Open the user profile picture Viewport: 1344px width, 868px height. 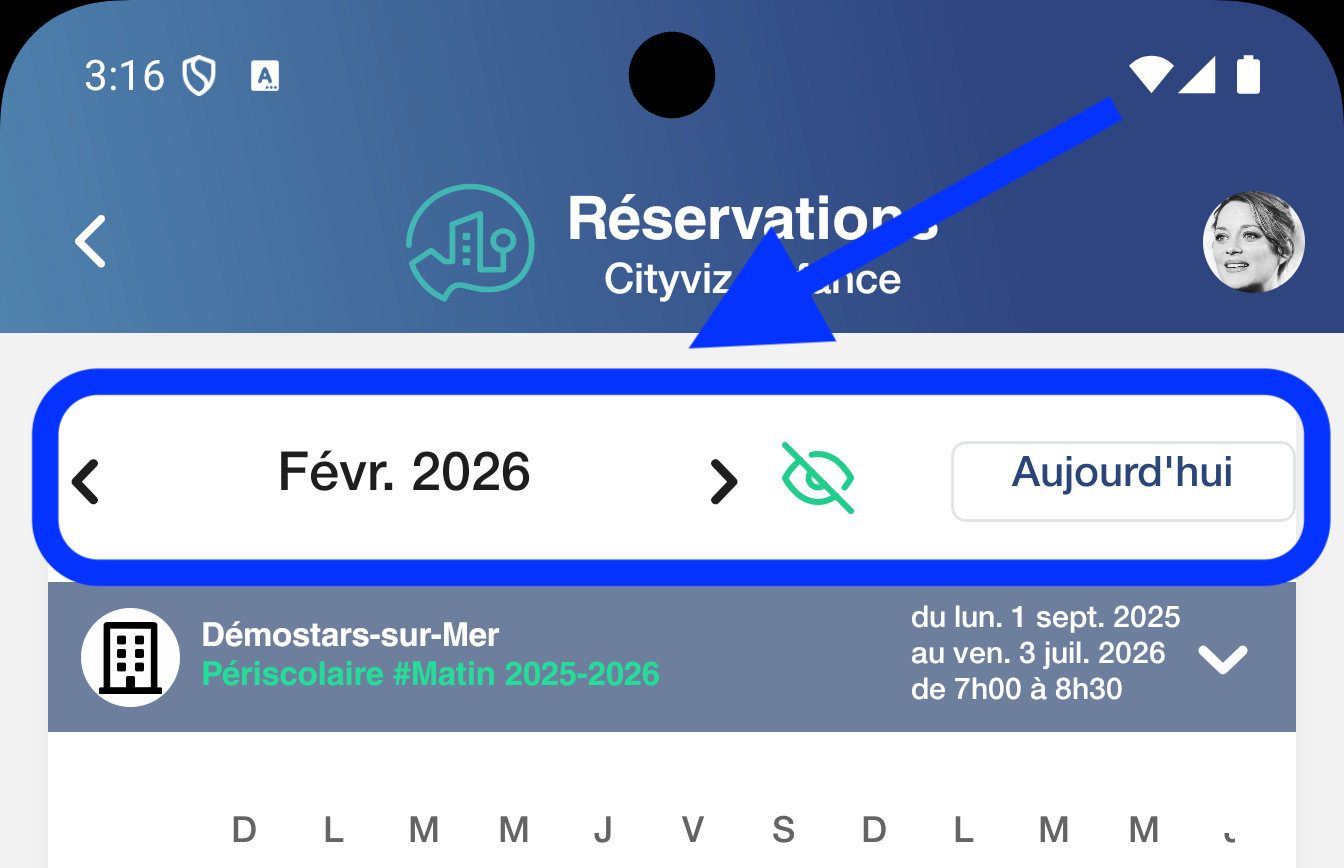[x=1252, y=242]
